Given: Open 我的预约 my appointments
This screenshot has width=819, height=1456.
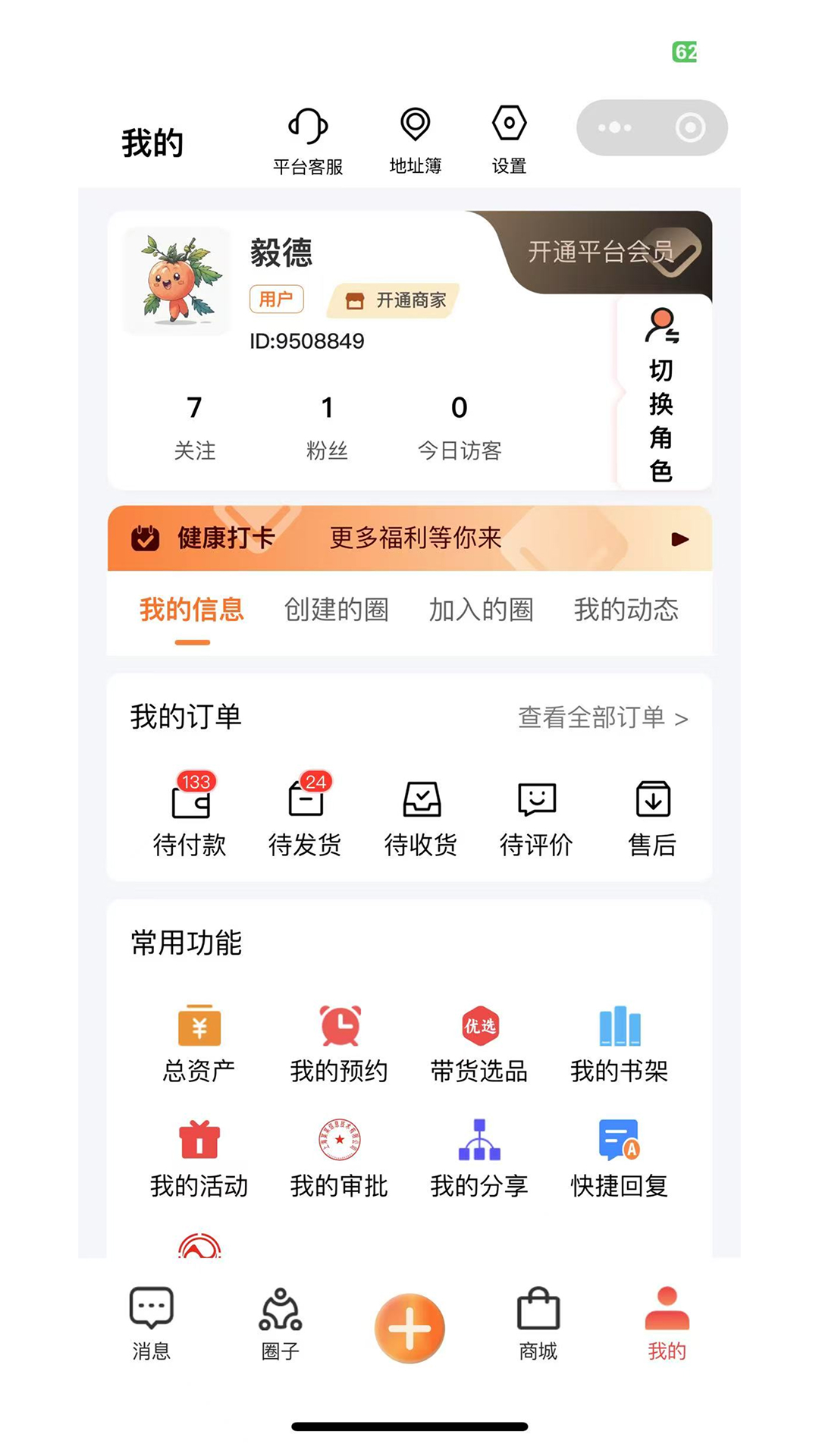Looking at the screenshot, I should [x=339, y=1043].
